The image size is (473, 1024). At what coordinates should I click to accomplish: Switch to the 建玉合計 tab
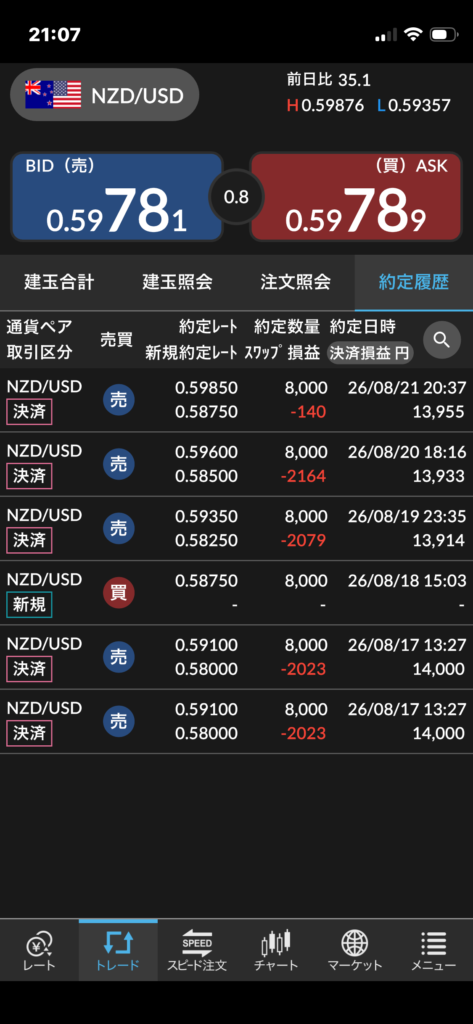click(59, 282)
